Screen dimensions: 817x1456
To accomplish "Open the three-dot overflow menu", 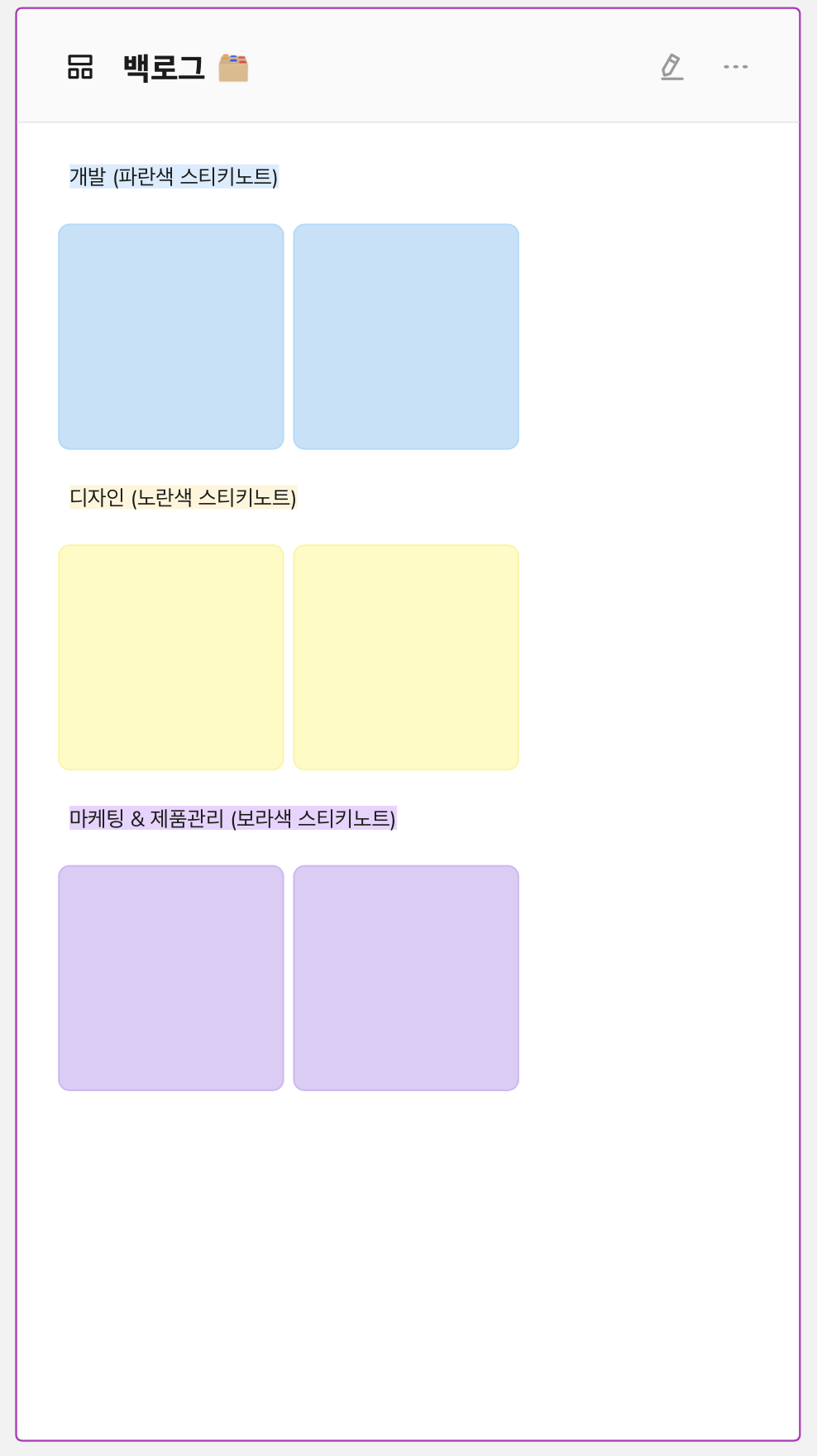I will [x=735, y=67].
